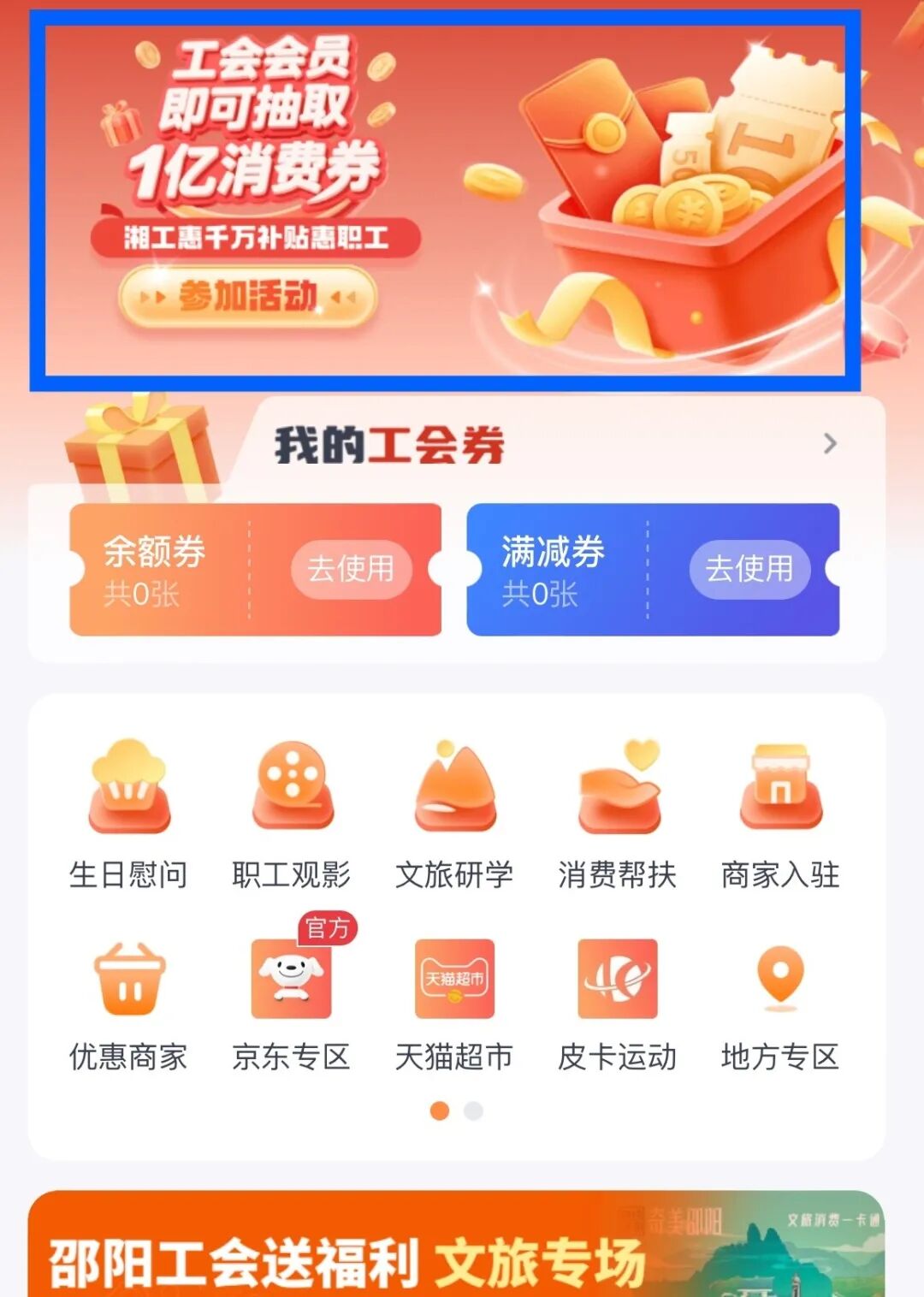Open 我的工会券 via the chevron arrow
This screenshot has height=1297, width=924.
point(829,443)
